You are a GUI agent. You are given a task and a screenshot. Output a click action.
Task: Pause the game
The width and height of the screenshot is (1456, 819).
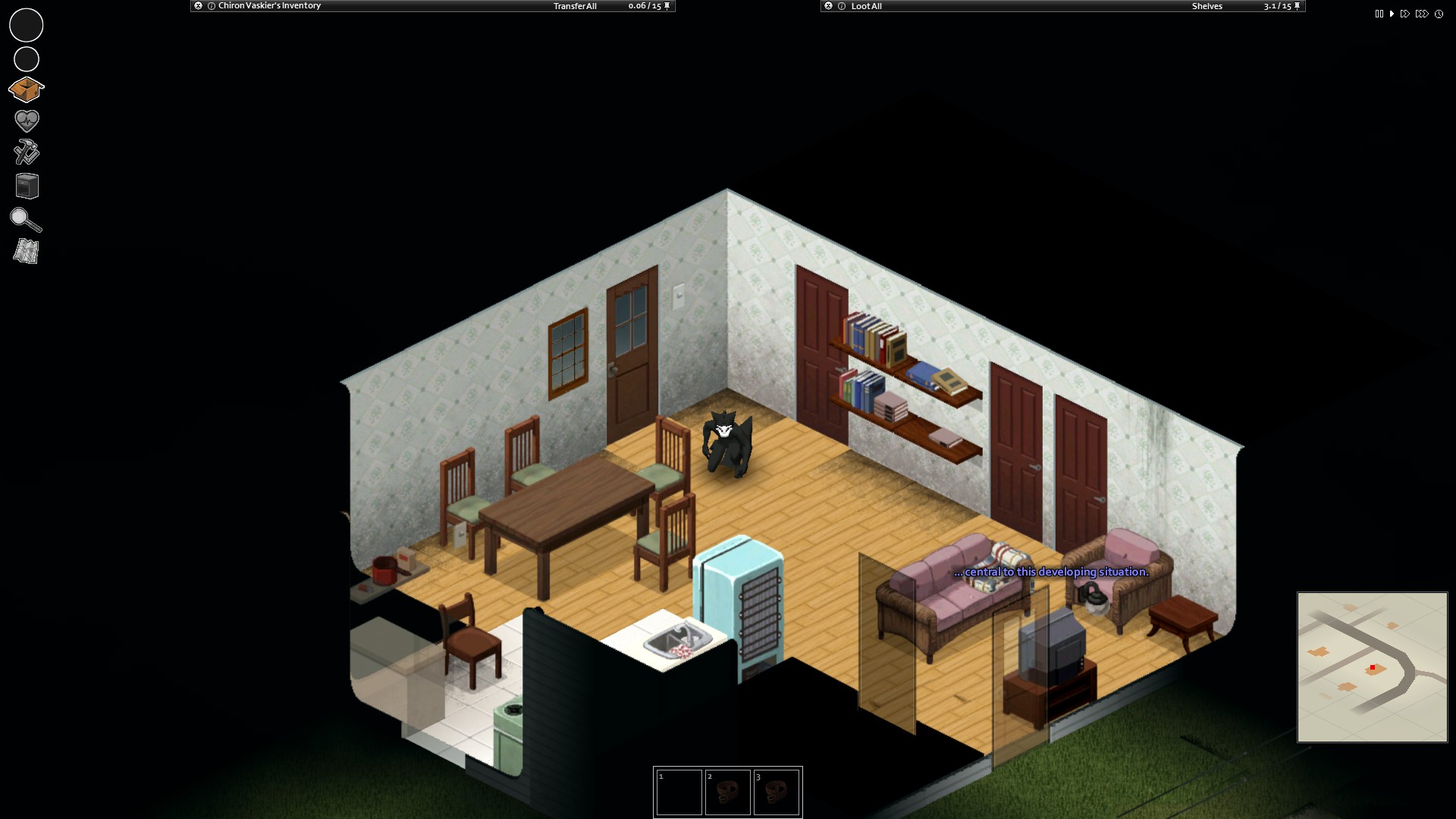(1379, 14)
